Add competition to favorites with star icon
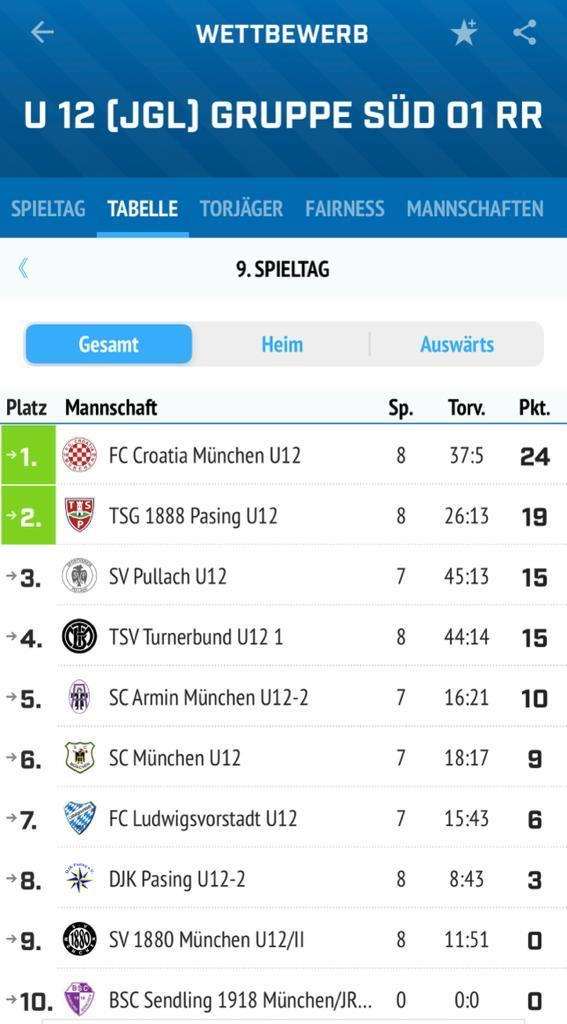Viewport: 567px width, 1024px height. coord(464,33)
